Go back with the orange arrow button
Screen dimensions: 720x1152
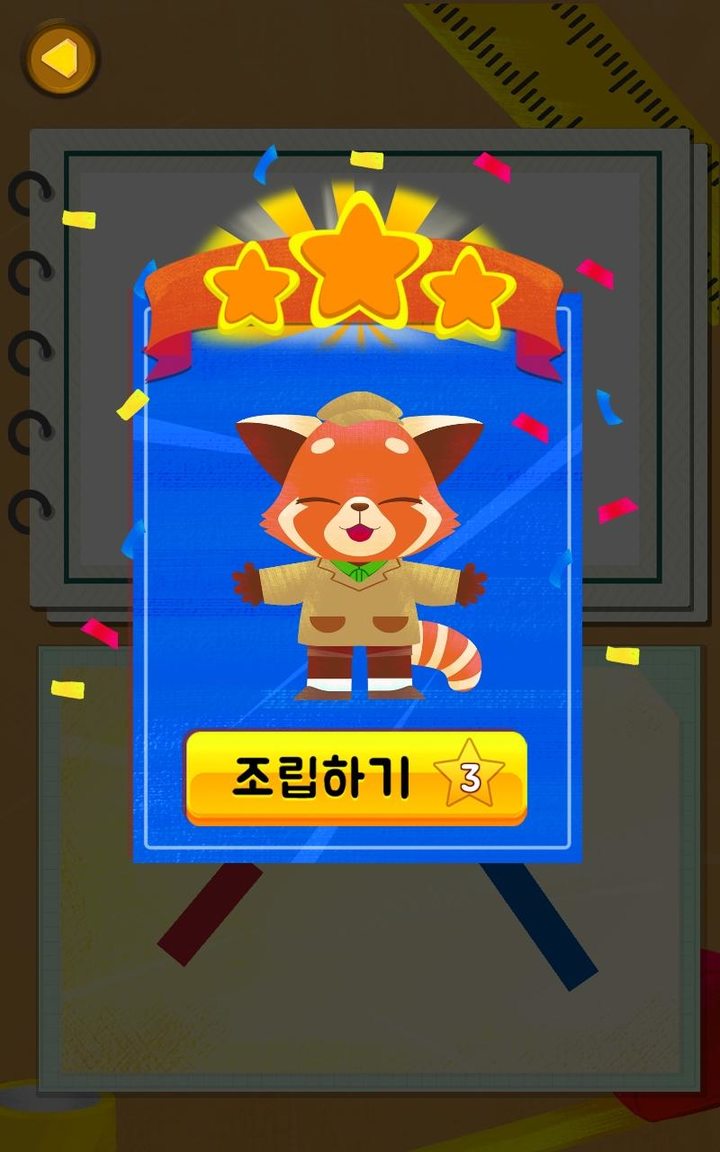(x=61, y=60)
